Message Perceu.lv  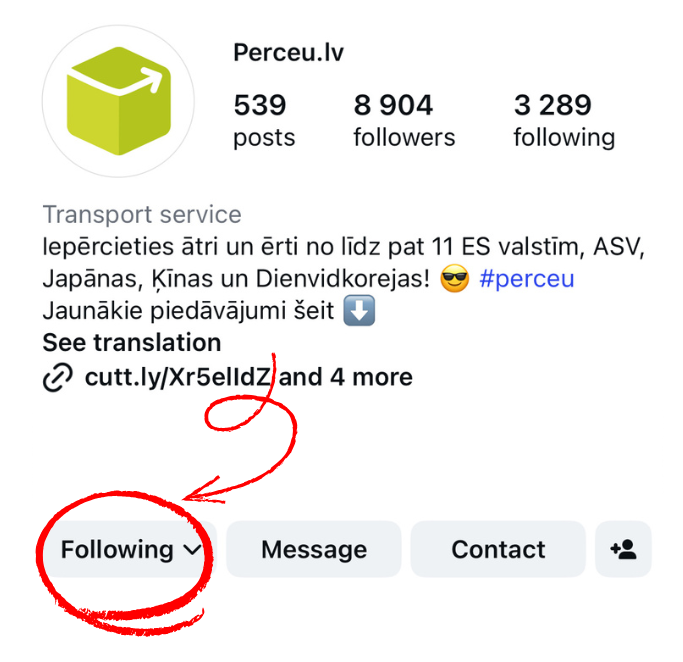point(313,549)
